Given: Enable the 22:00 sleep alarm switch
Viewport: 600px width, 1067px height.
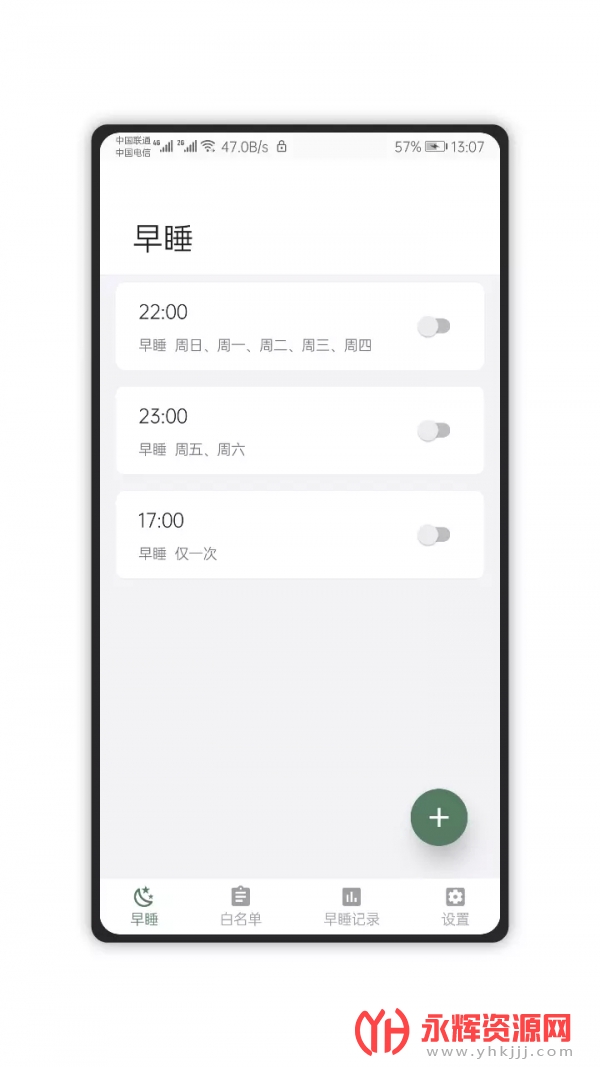Looking at the screenshot, I should (434, 326).
